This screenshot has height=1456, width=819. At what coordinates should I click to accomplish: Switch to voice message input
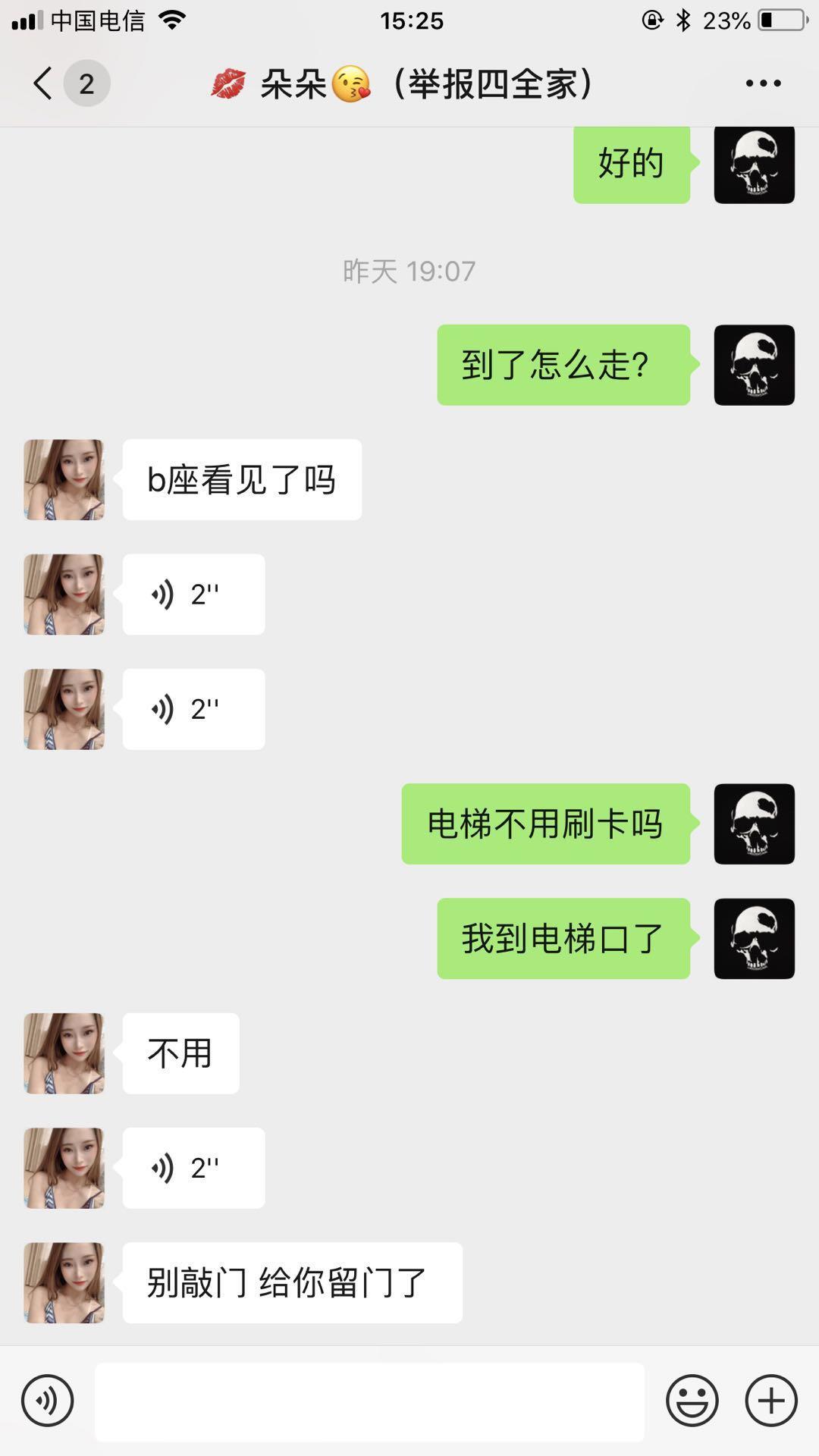point(47,1401)
